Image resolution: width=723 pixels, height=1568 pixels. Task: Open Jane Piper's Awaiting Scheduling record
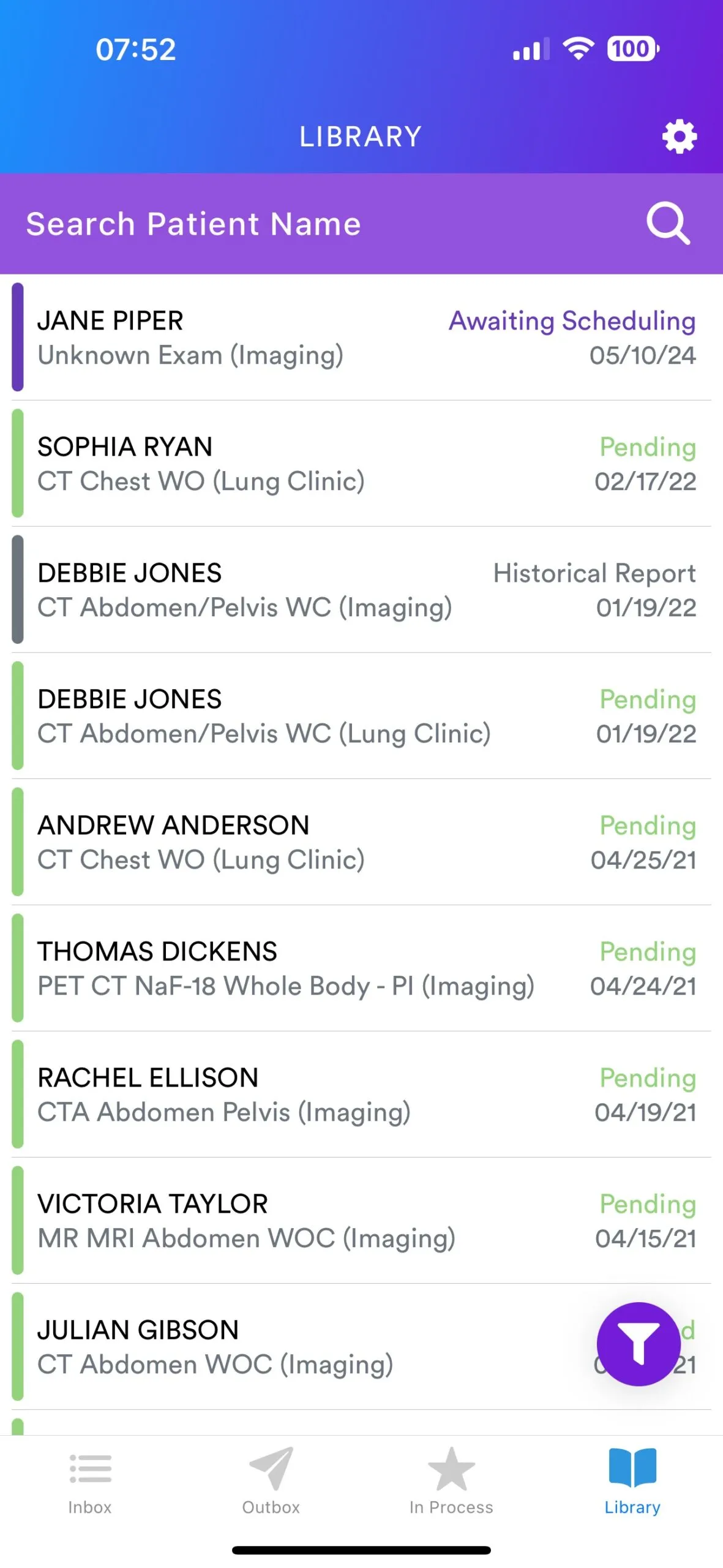click(361, 337)
